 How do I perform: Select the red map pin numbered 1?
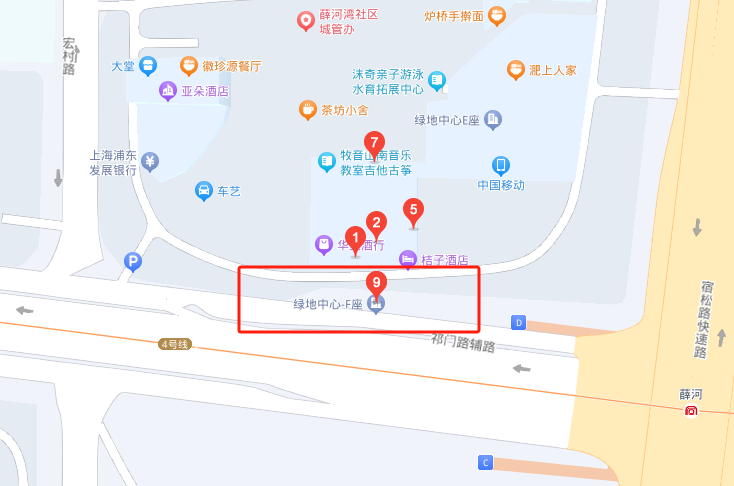click(357, 239)
